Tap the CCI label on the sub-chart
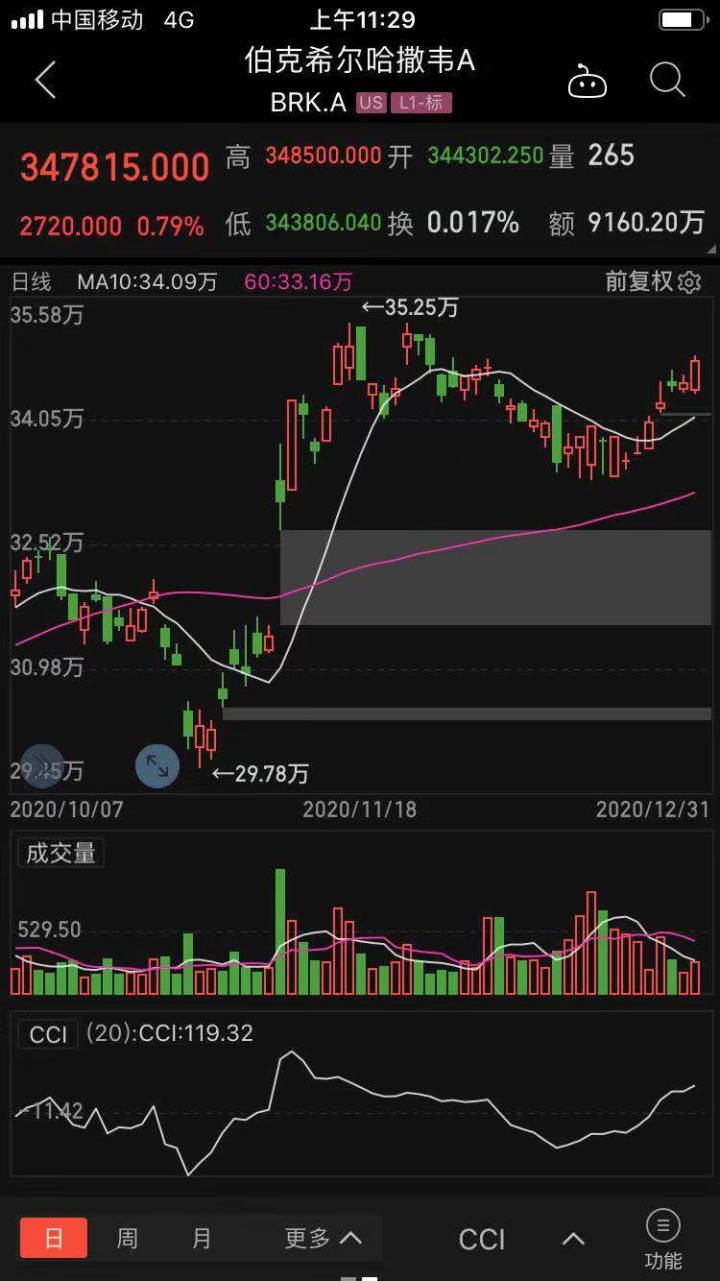 pos(47,1033)
